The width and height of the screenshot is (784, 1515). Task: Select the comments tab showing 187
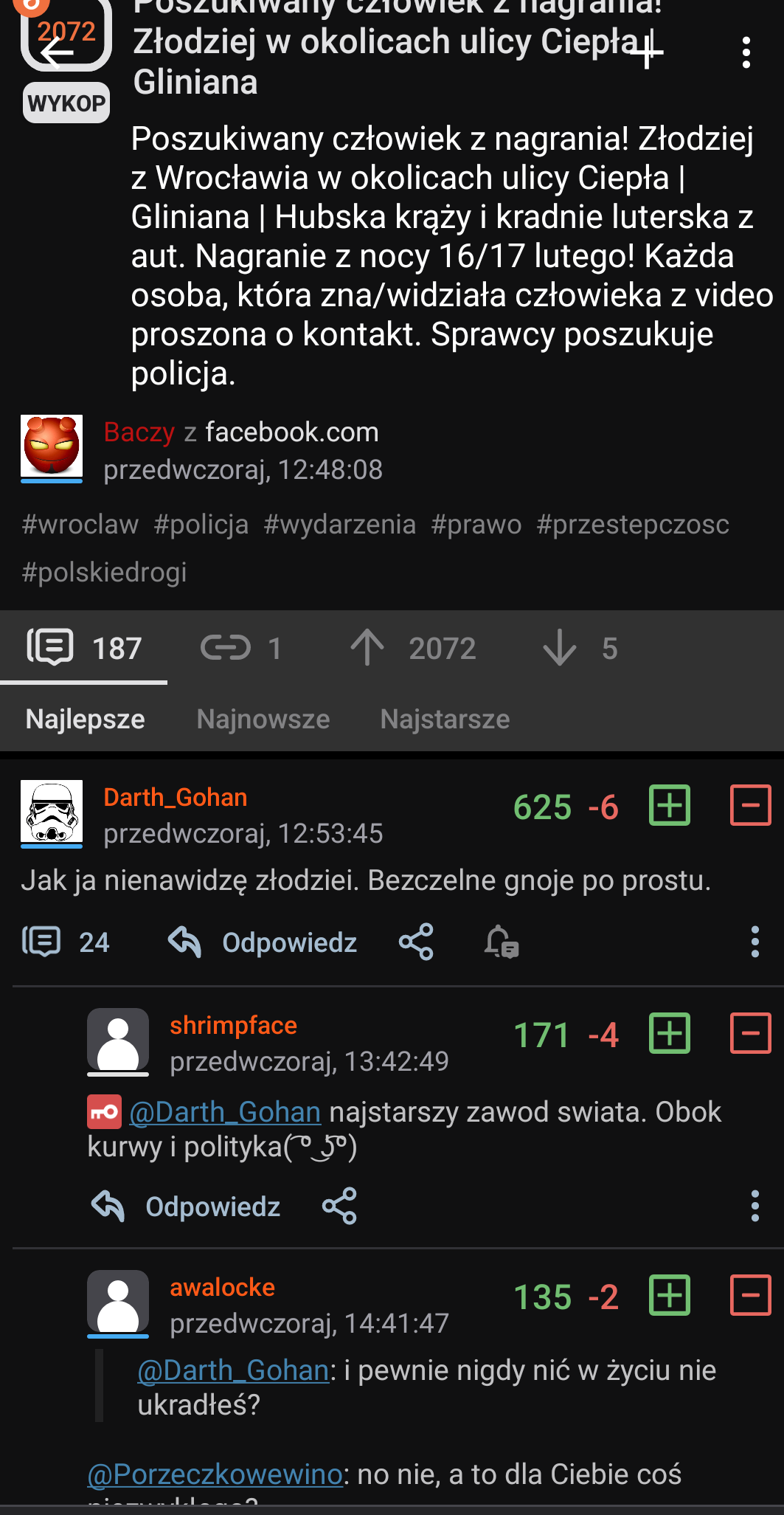pyautogui.click(x=84, y=648)
